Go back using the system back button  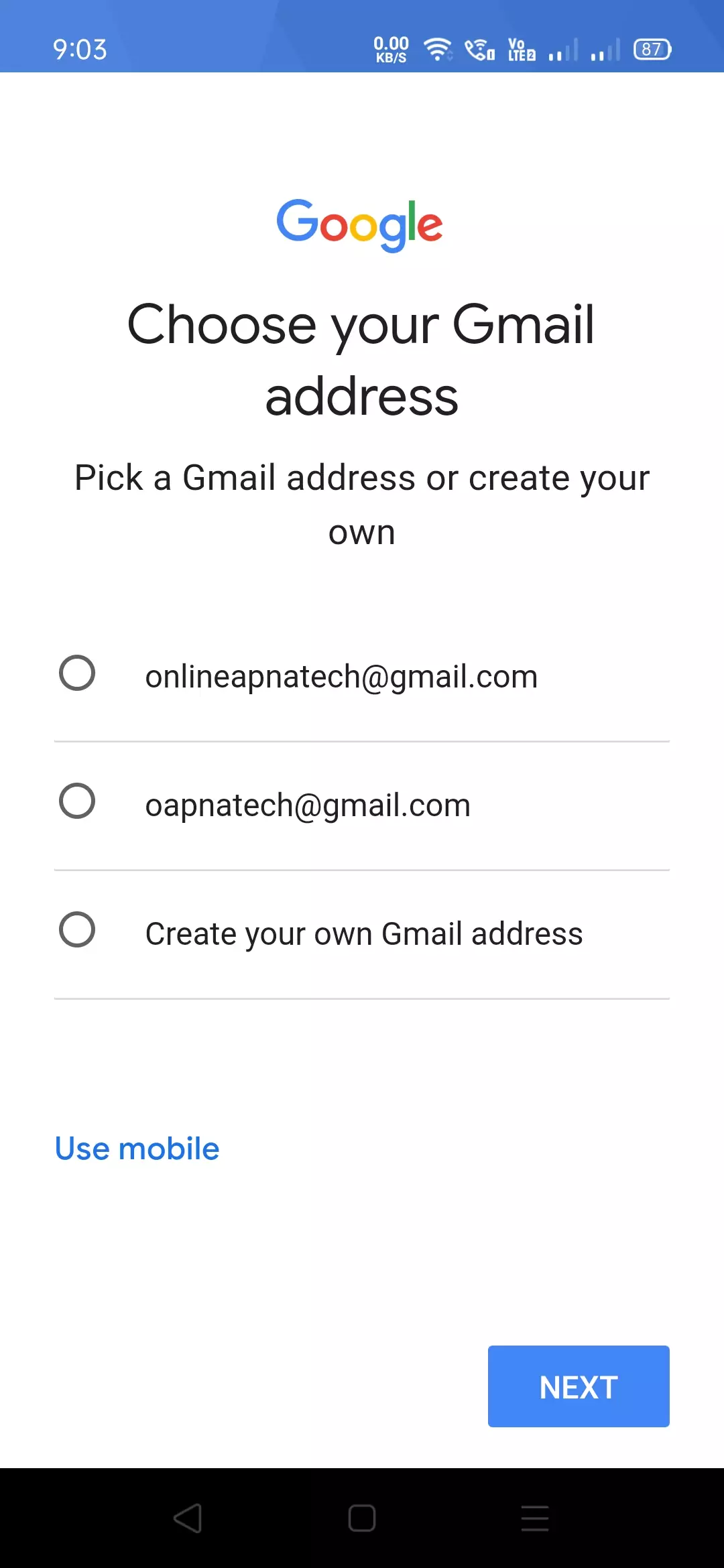188,1518
